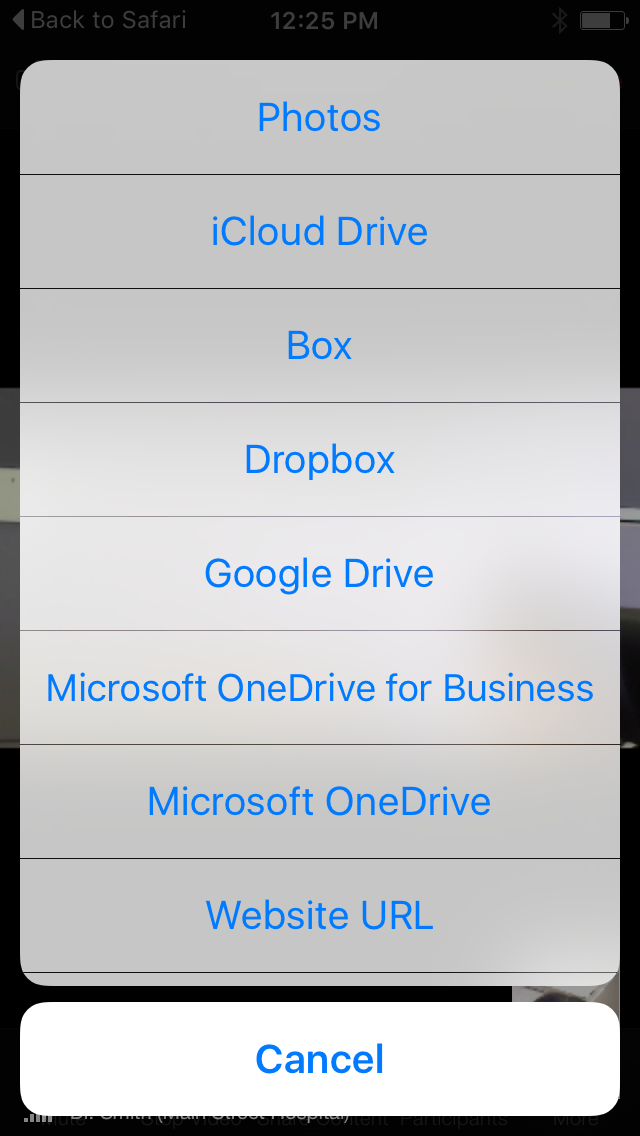Tap the Microsoft OneDrive option
640x1136 pixels.
[x=319, y=802]
